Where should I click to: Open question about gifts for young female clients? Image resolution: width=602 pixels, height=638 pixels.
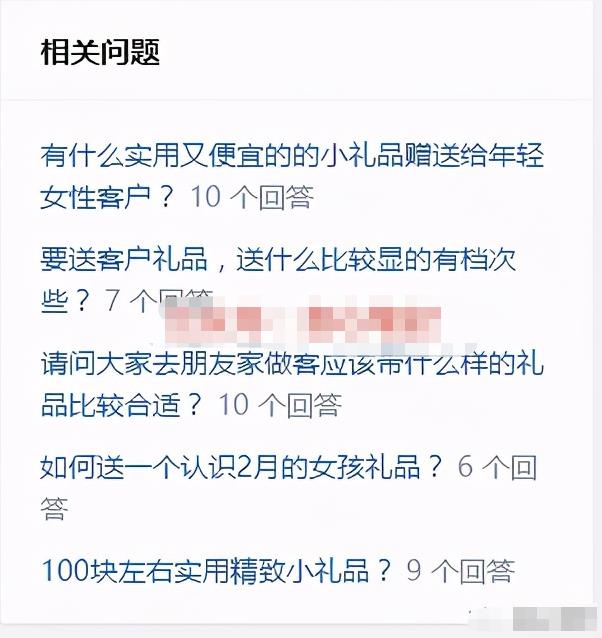[x=291, y=157]
